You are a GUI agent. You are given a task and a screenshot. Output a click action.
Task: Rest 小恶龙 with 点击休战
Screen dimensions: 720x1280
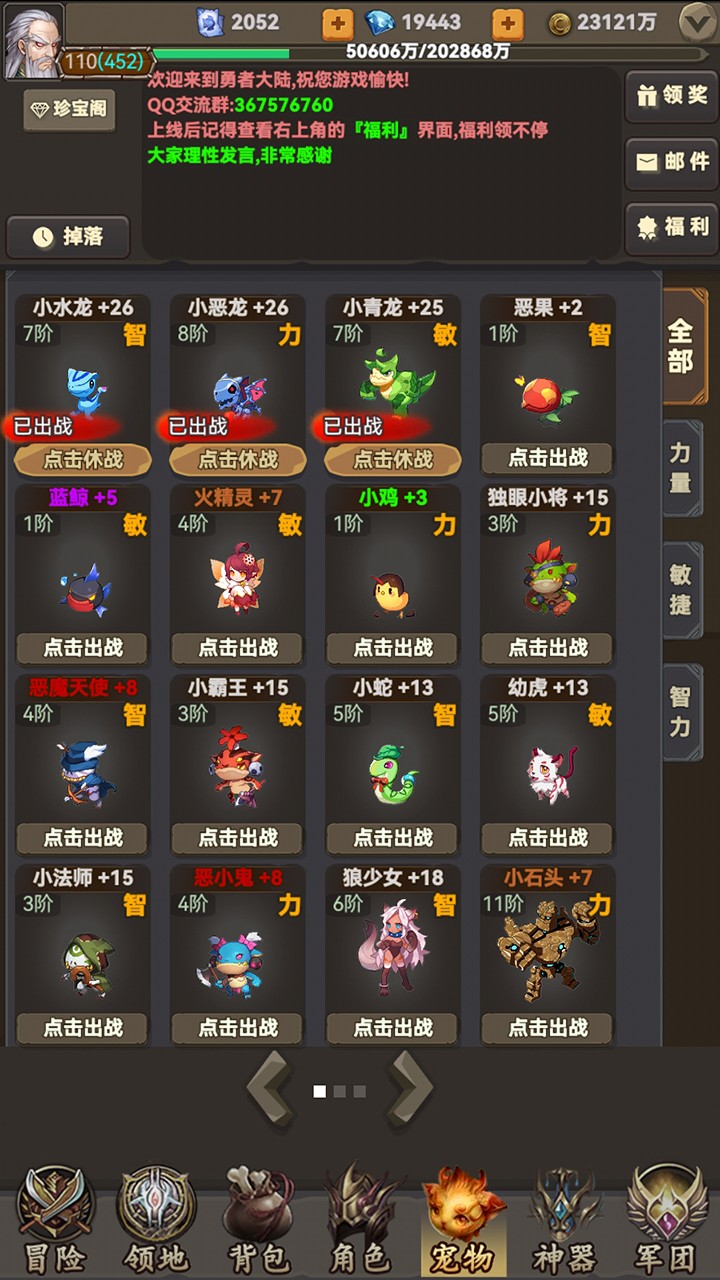pos(238,459)
